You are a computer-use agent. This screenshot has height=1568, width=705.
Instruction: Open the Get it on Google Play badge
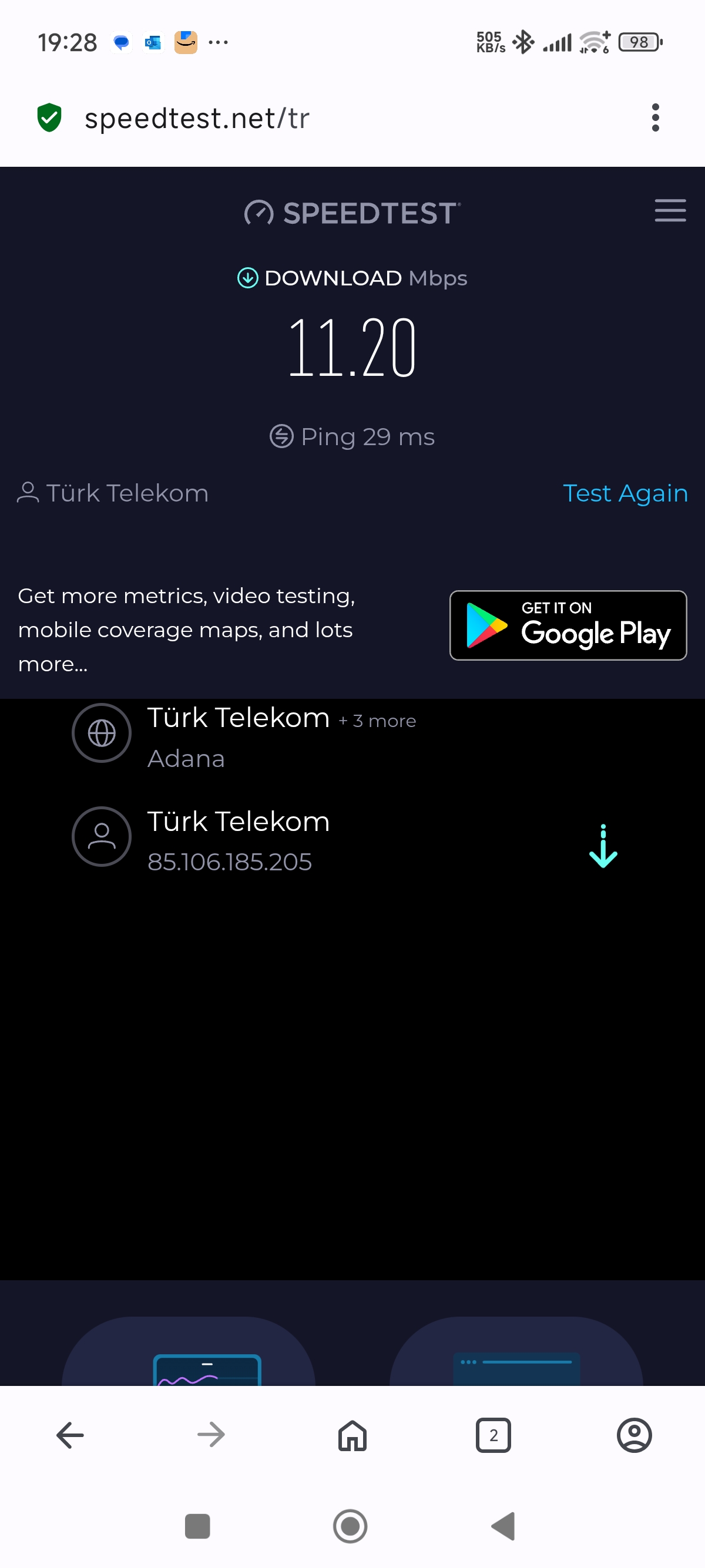[568, 625]
